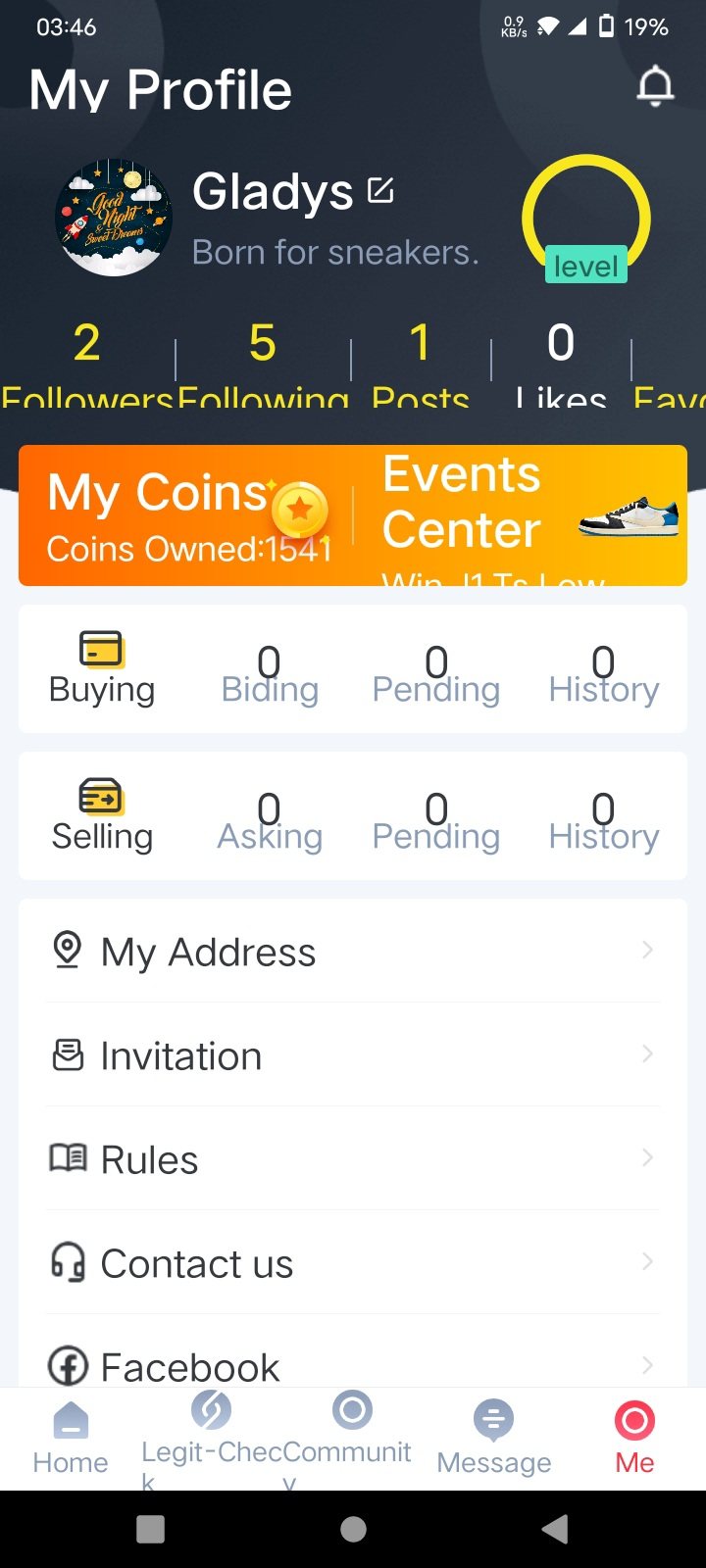Open the notifications bell
The image size is (706, 1568).
click(x=655, y=86)
